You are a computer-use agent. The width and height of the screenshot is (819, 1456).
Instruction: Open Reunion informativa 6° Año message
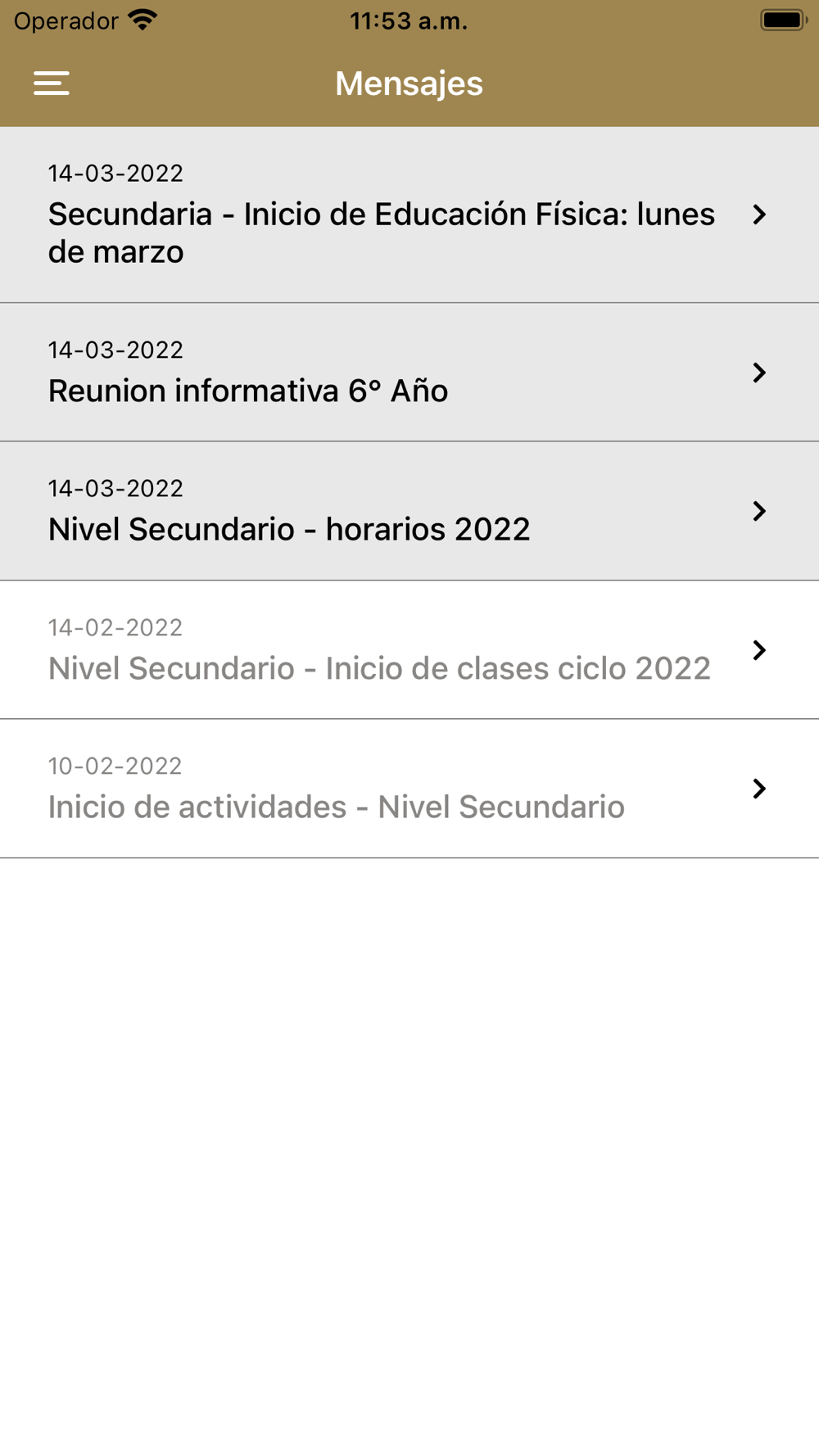(x=409, y=373)
